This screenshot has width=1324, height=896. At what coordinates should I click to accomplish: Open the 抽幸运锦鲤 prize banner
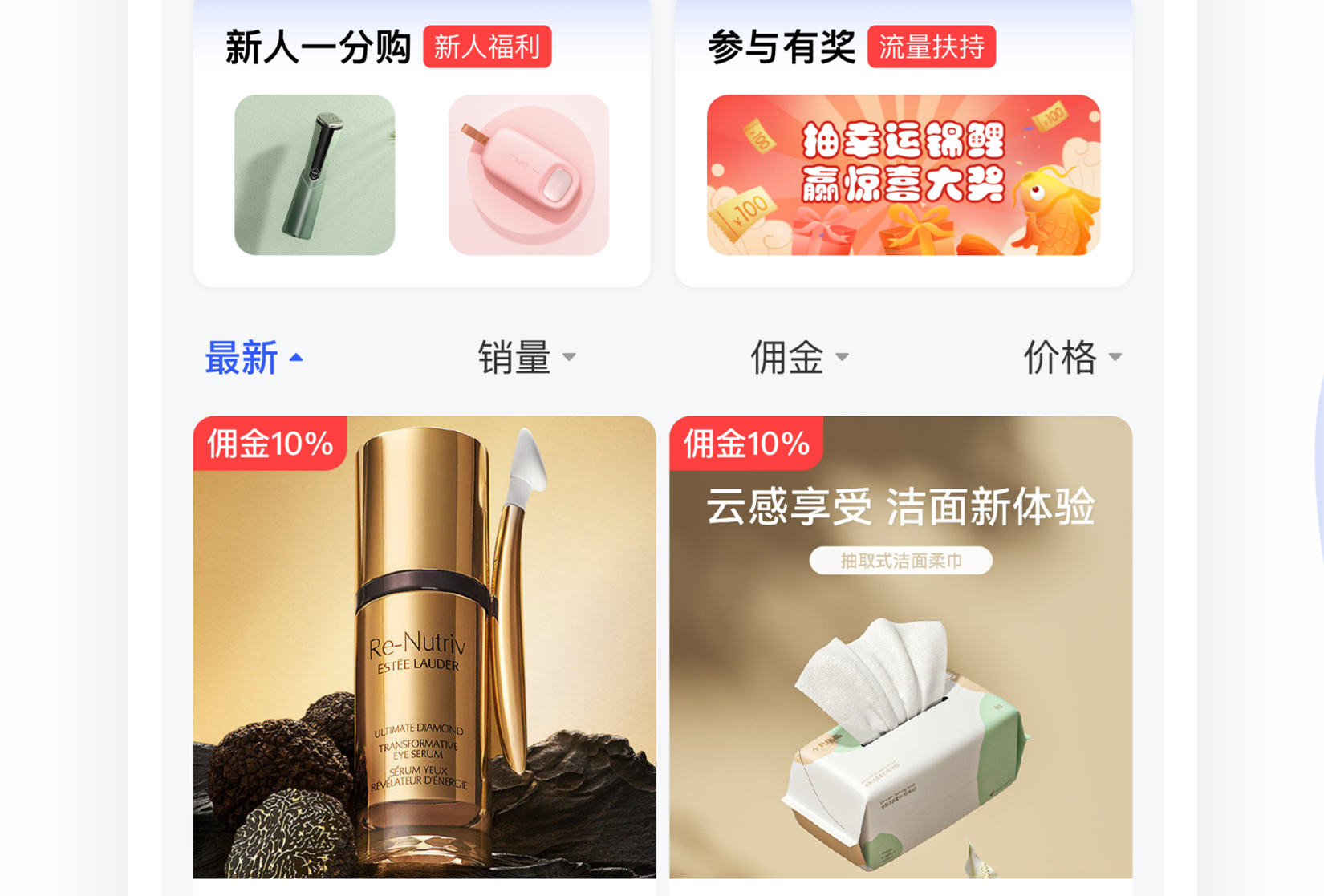click(903, 175)
